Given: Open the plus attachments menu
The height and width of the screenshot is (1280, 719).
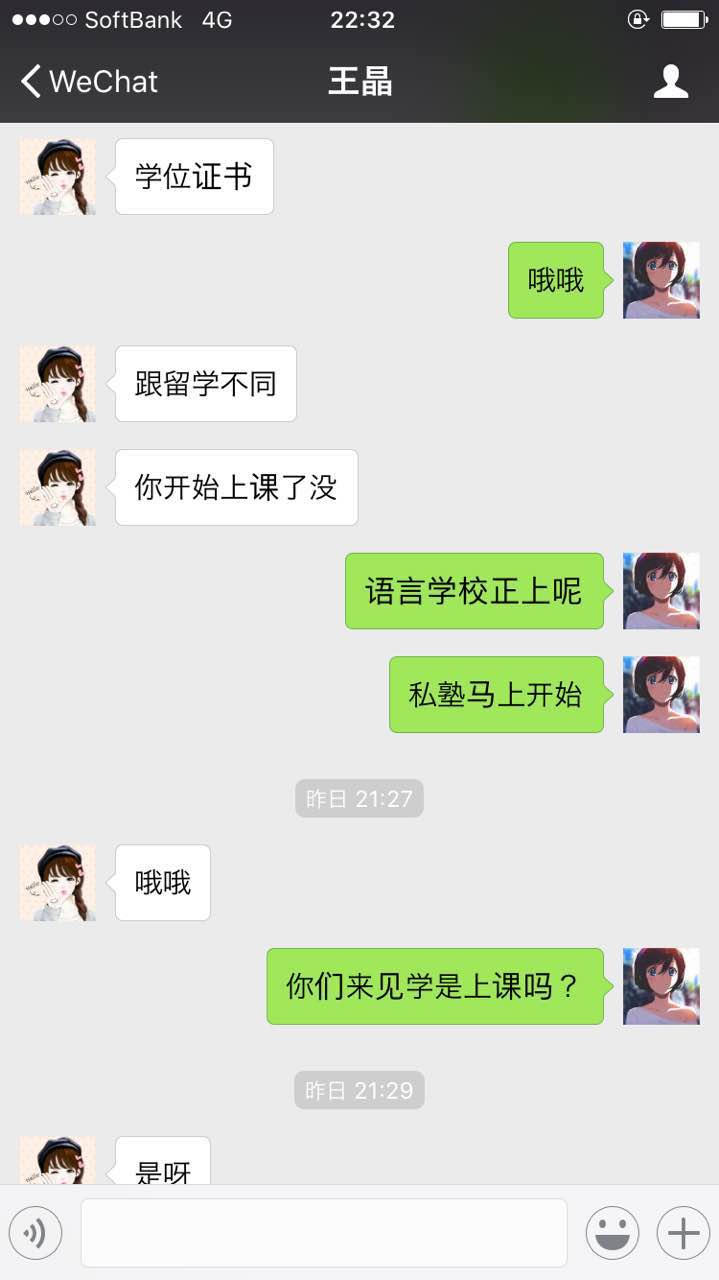Looking at the screenshot, I should coord(683,1232).
